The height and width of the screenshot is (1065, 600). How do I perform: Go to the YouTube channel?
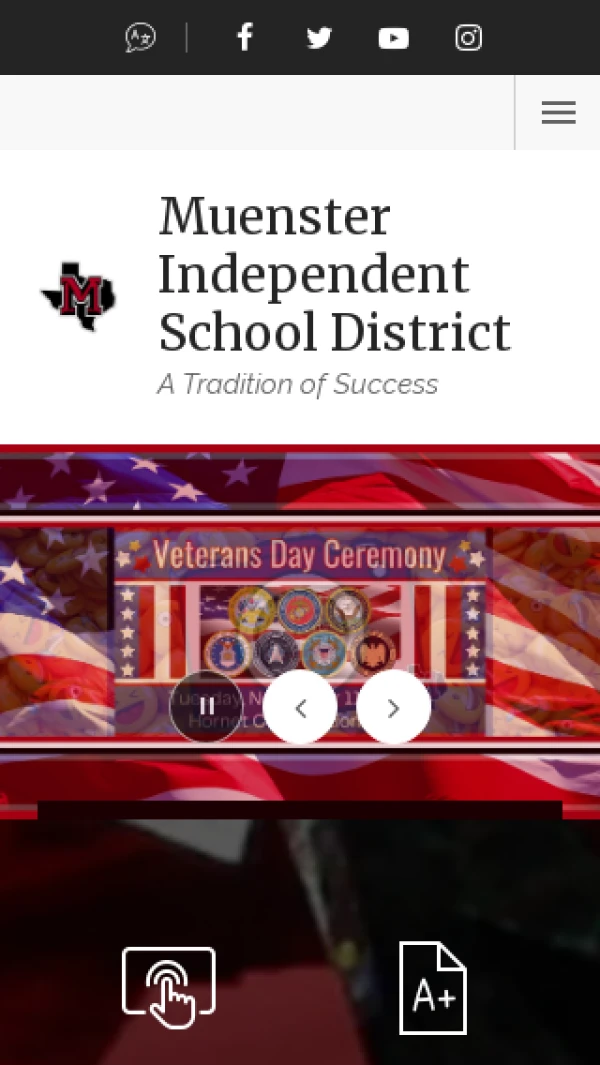[x=393, y=38]
